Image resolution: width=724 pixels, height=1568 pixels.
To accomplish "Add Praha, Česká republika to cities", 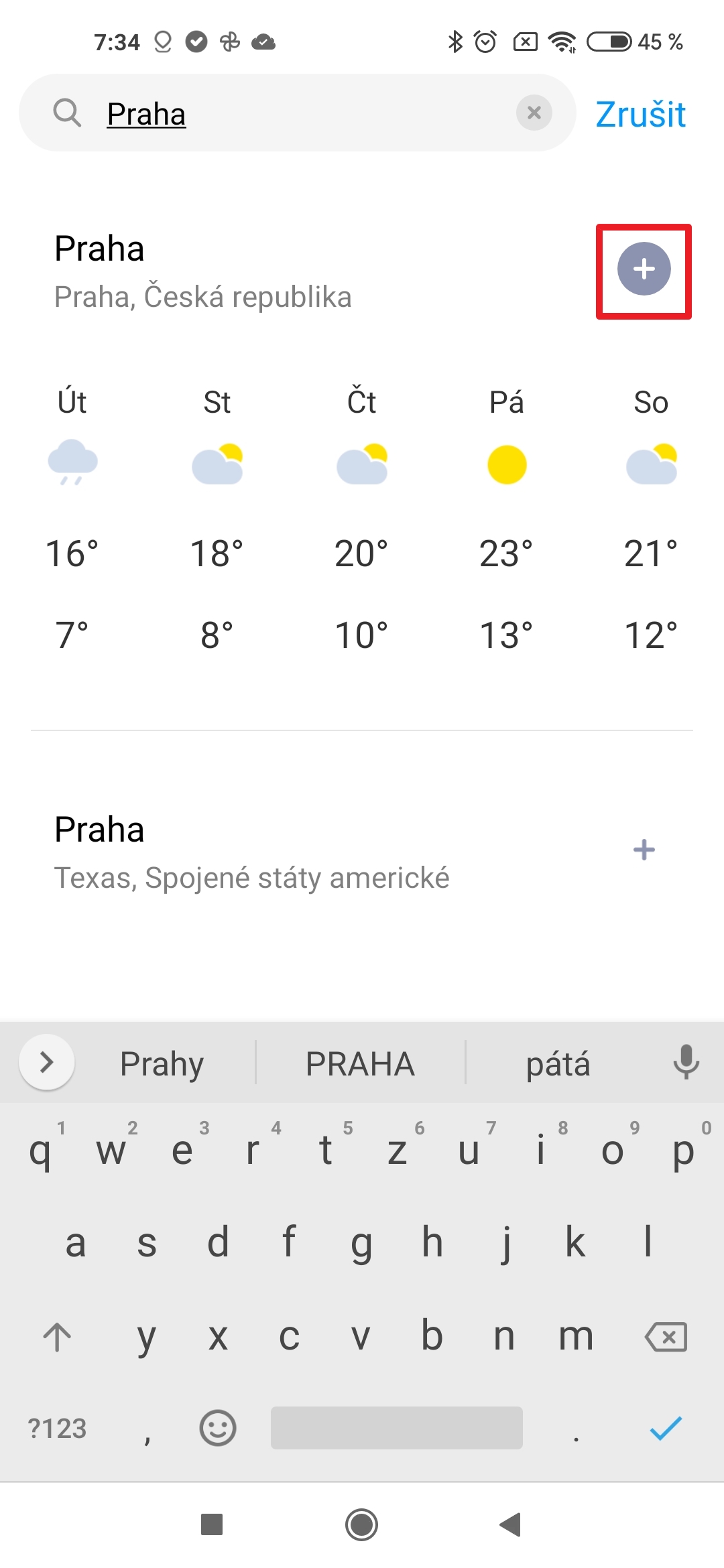I will pyautogui.click(x=644, y=269).
